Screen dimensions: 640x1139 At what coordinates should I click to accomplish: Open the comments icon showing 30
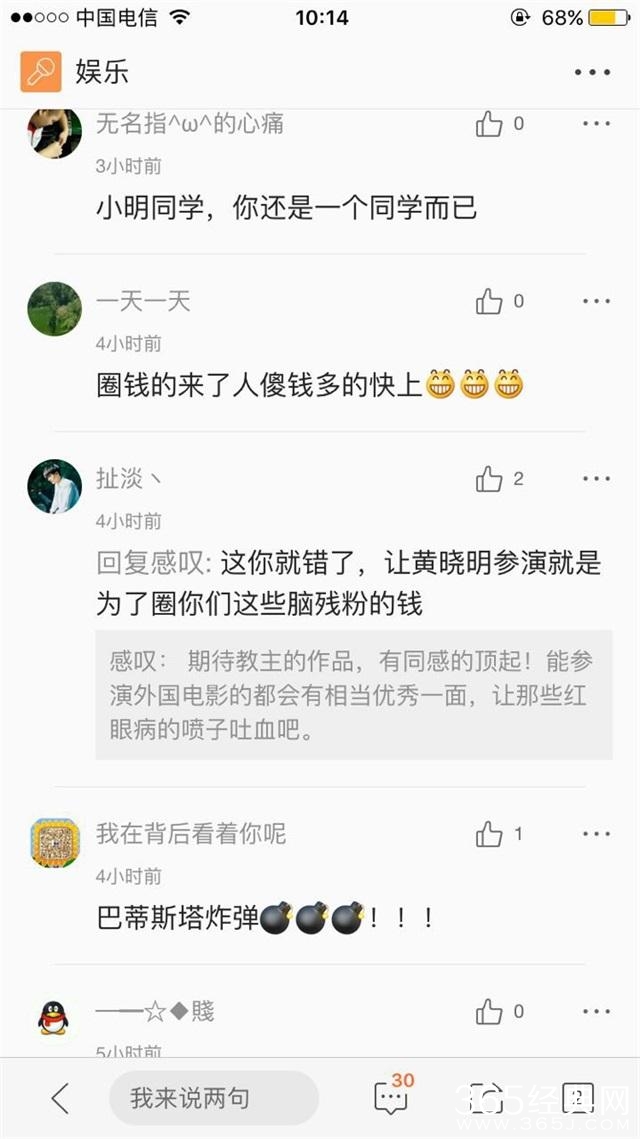tap(391, 1096)
